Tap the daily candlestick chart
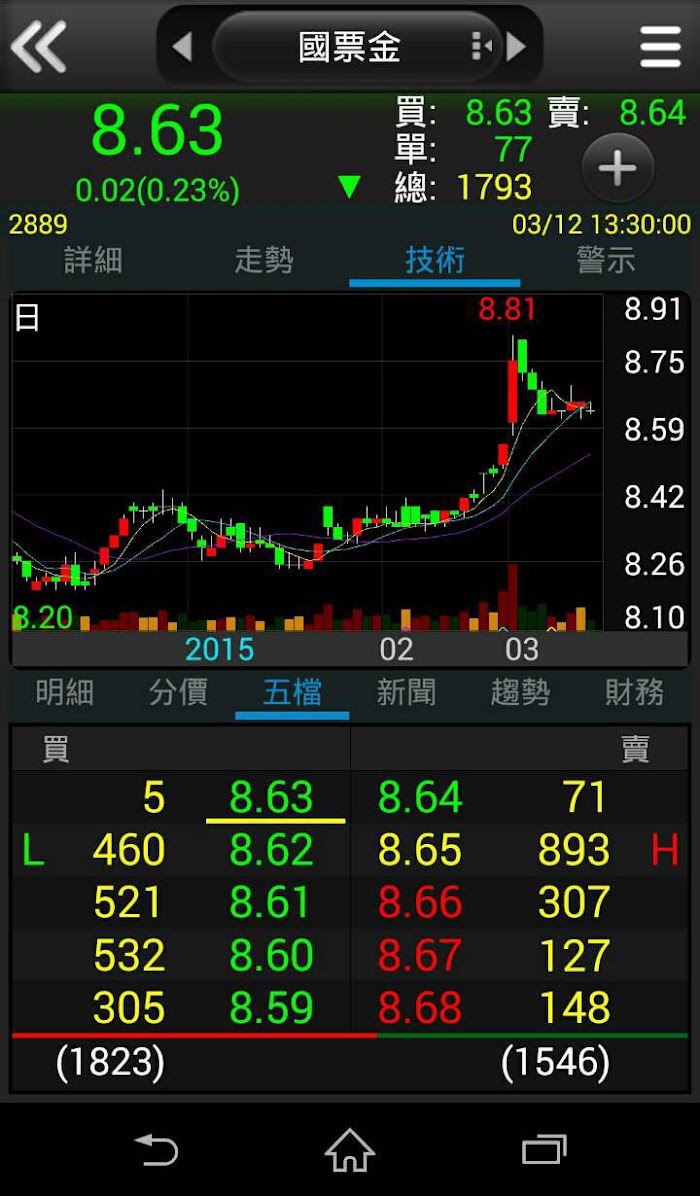This screenshot has width=700, height=1196. coord(307,463)
